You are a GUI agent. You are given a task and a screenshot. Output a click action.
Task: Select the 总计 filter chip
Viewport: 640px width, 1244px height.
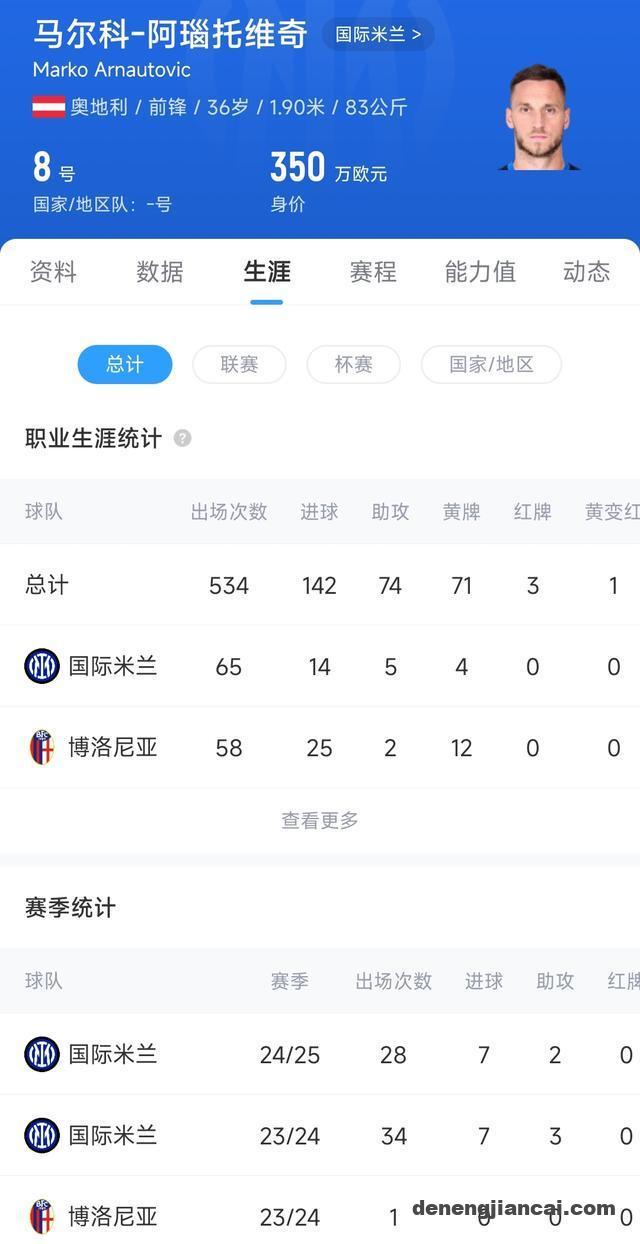click(125, 365)
